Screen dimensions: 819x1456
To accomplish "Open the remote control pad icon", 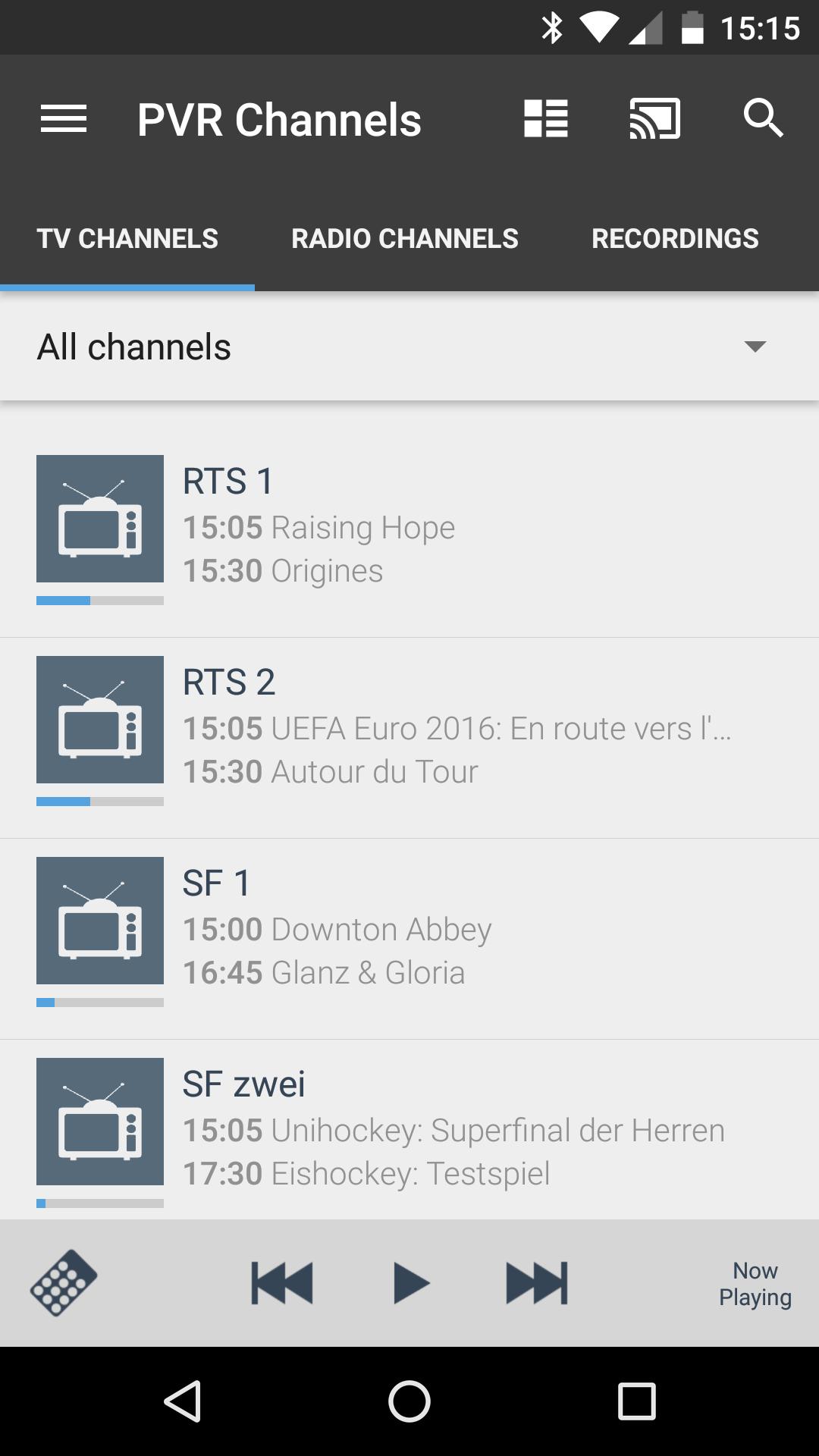I will coord(64,1283).
